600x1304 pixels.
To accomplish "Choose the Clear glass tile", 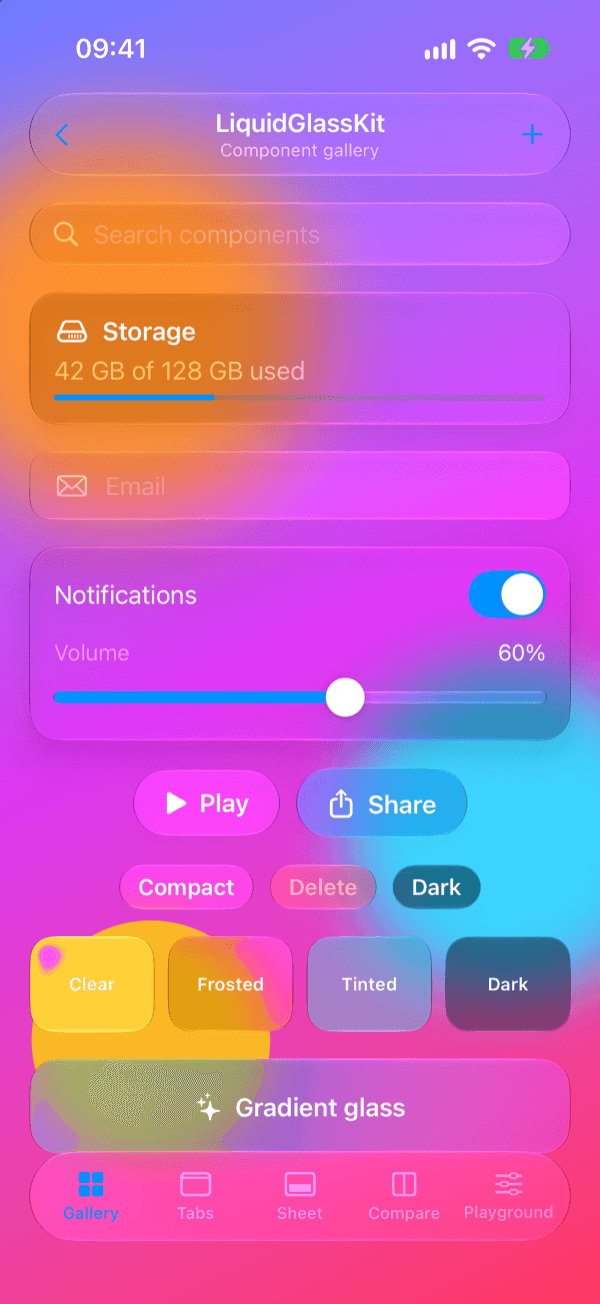I will pos(92,984).
